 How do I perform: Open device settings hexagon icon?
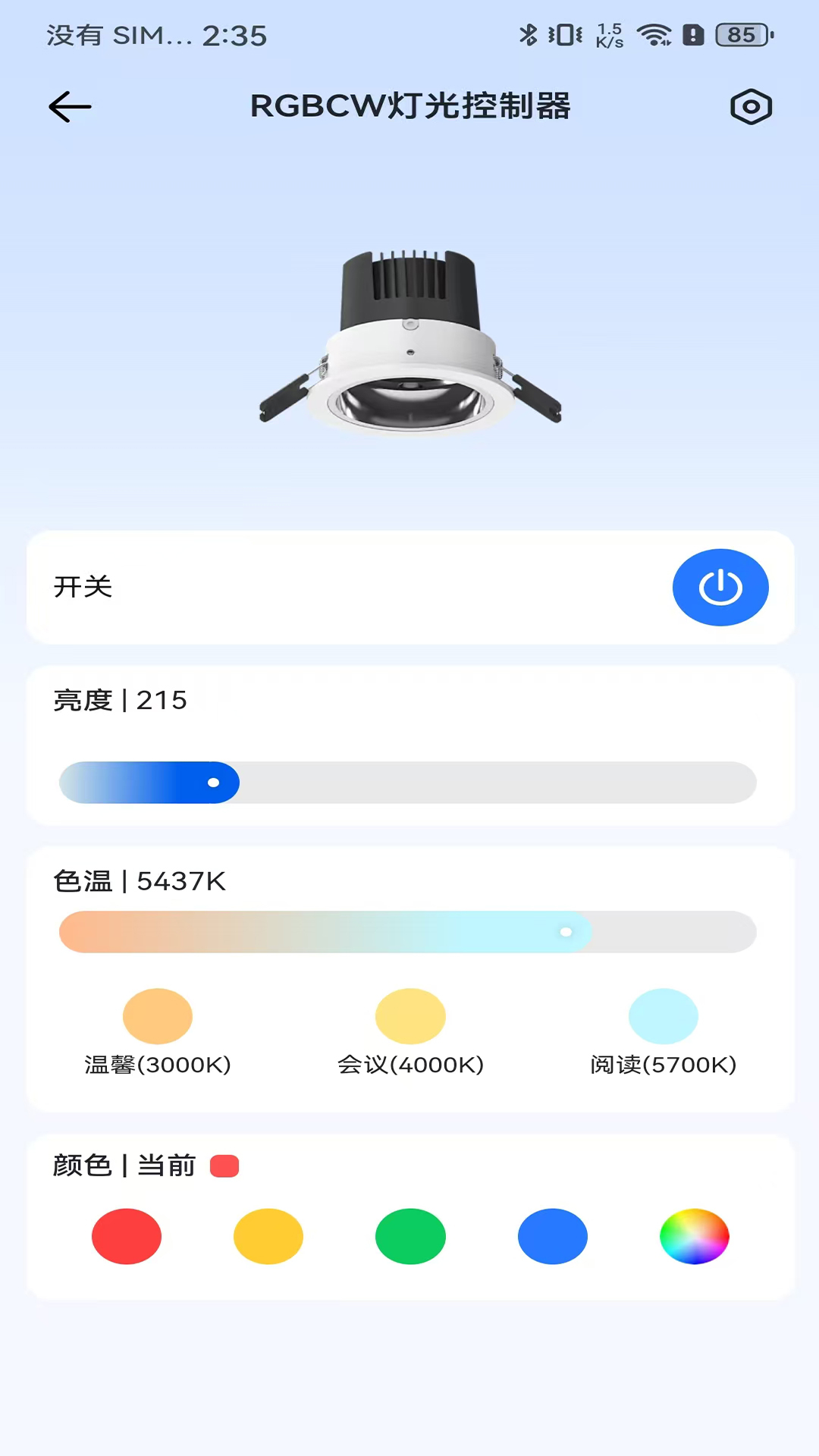coord(751,107)
